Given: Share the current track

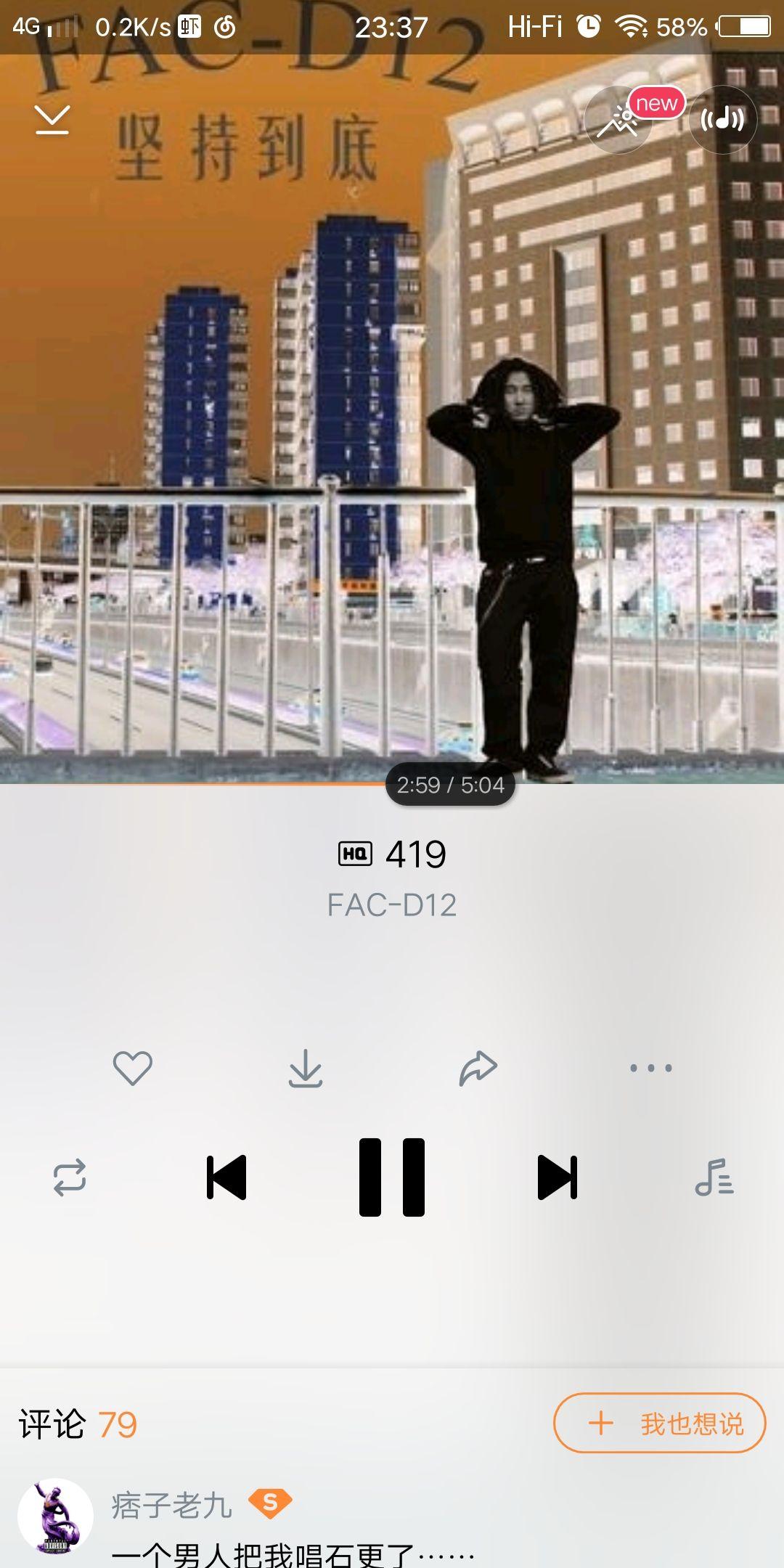Looking at the screenshot, I should click(x=478, y=1066).
